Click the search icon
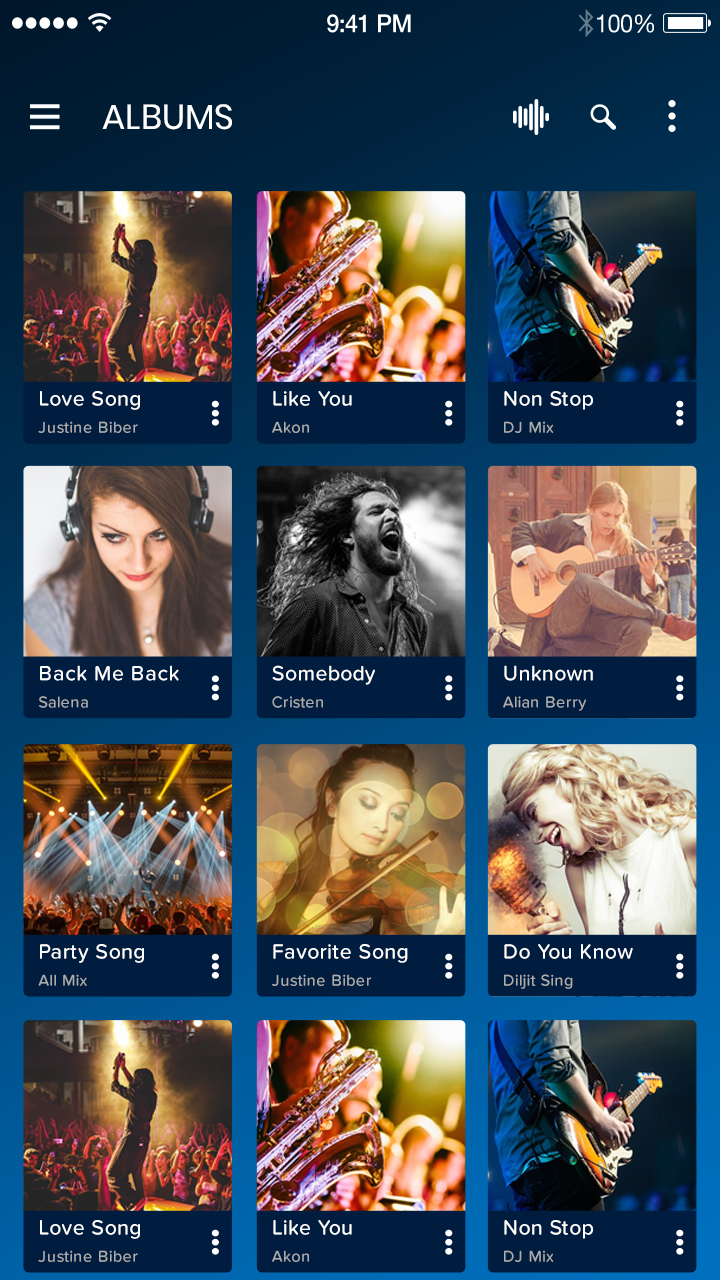Image resolution: width=720 pixels, height=1280 pixels. pyautogui.click(x=604, y=117)
